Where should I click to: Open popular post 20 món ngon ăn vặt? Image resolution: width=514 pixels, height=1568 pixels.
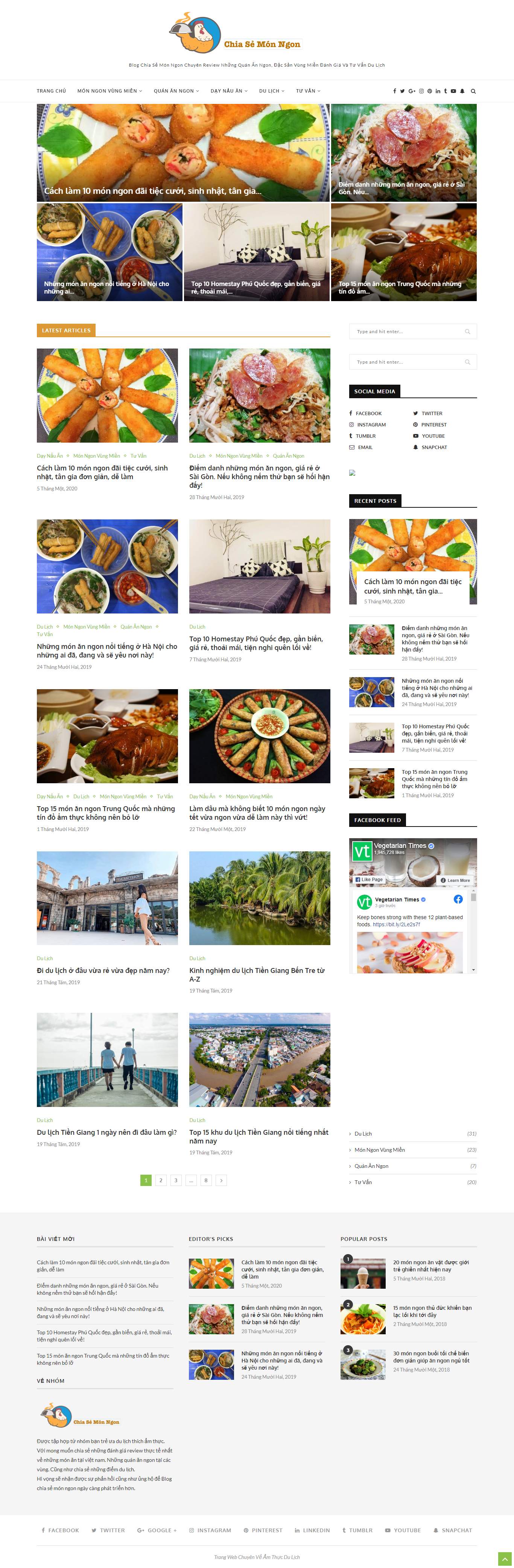click(430, 1265)
